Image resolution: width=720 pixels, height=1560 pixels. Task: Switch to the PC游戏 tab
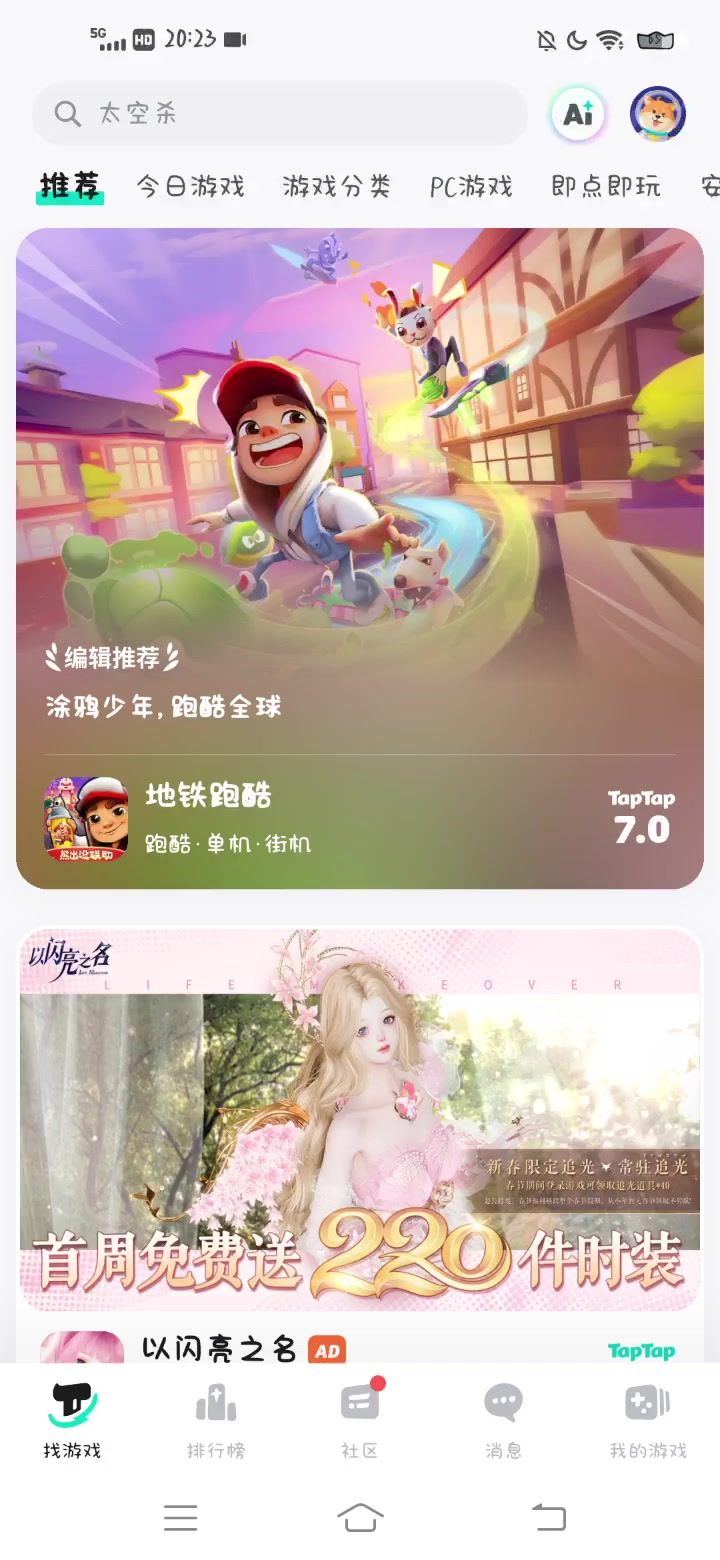470,186
